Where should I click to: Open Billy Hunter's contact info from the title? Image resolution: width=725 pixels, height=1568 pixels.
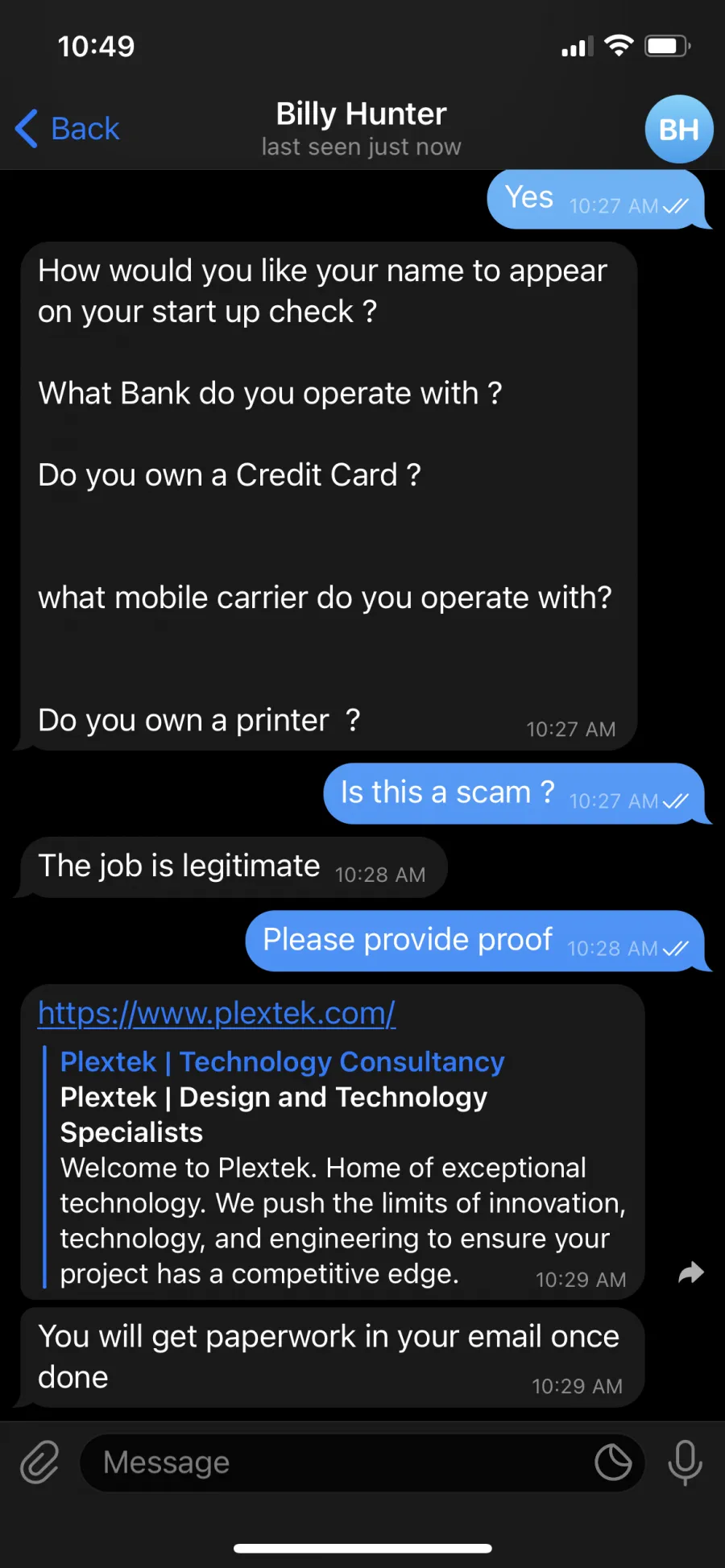point(361,128)
